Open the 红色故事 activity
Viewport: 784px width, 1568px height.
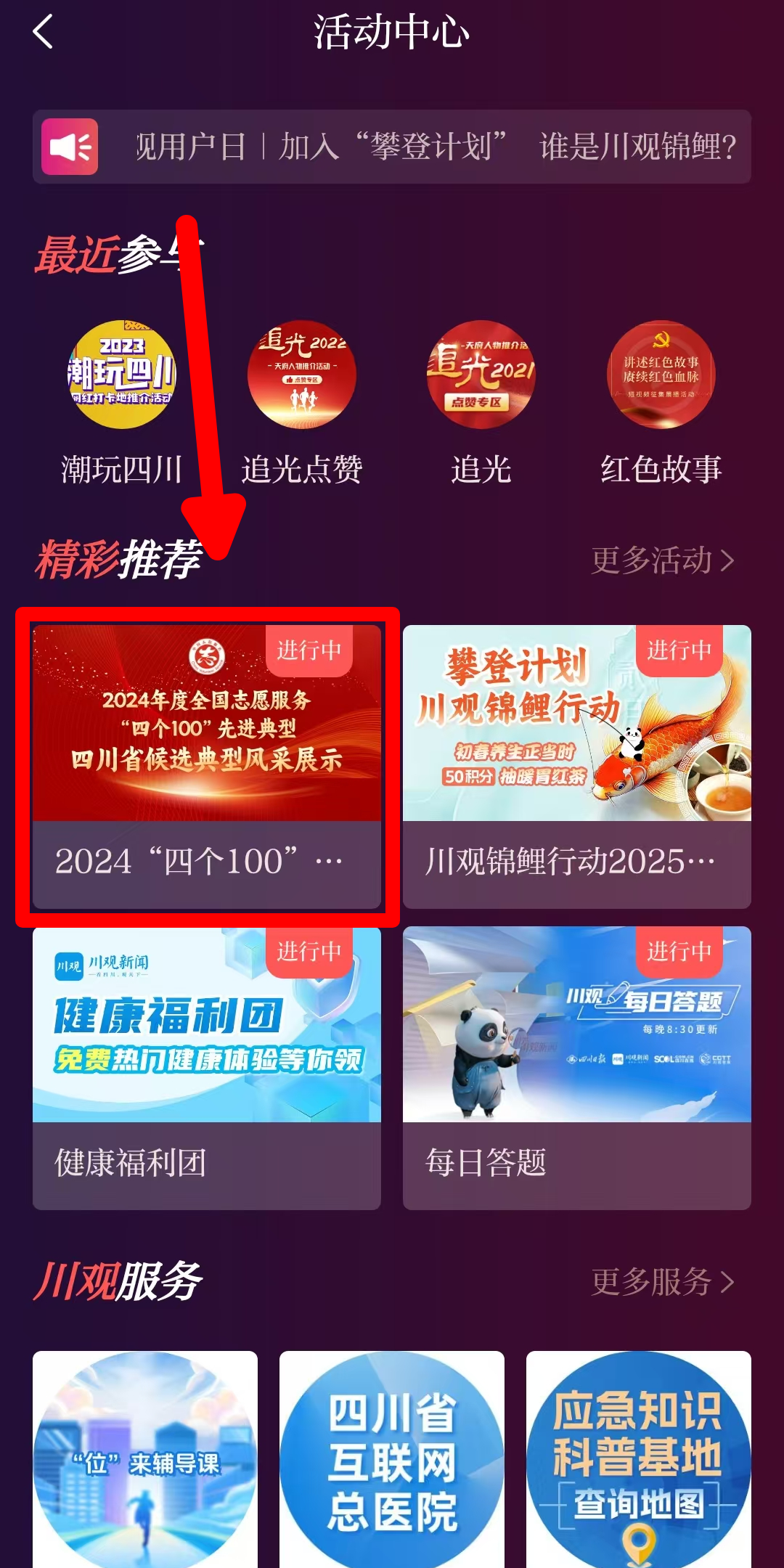pos(661,375)
